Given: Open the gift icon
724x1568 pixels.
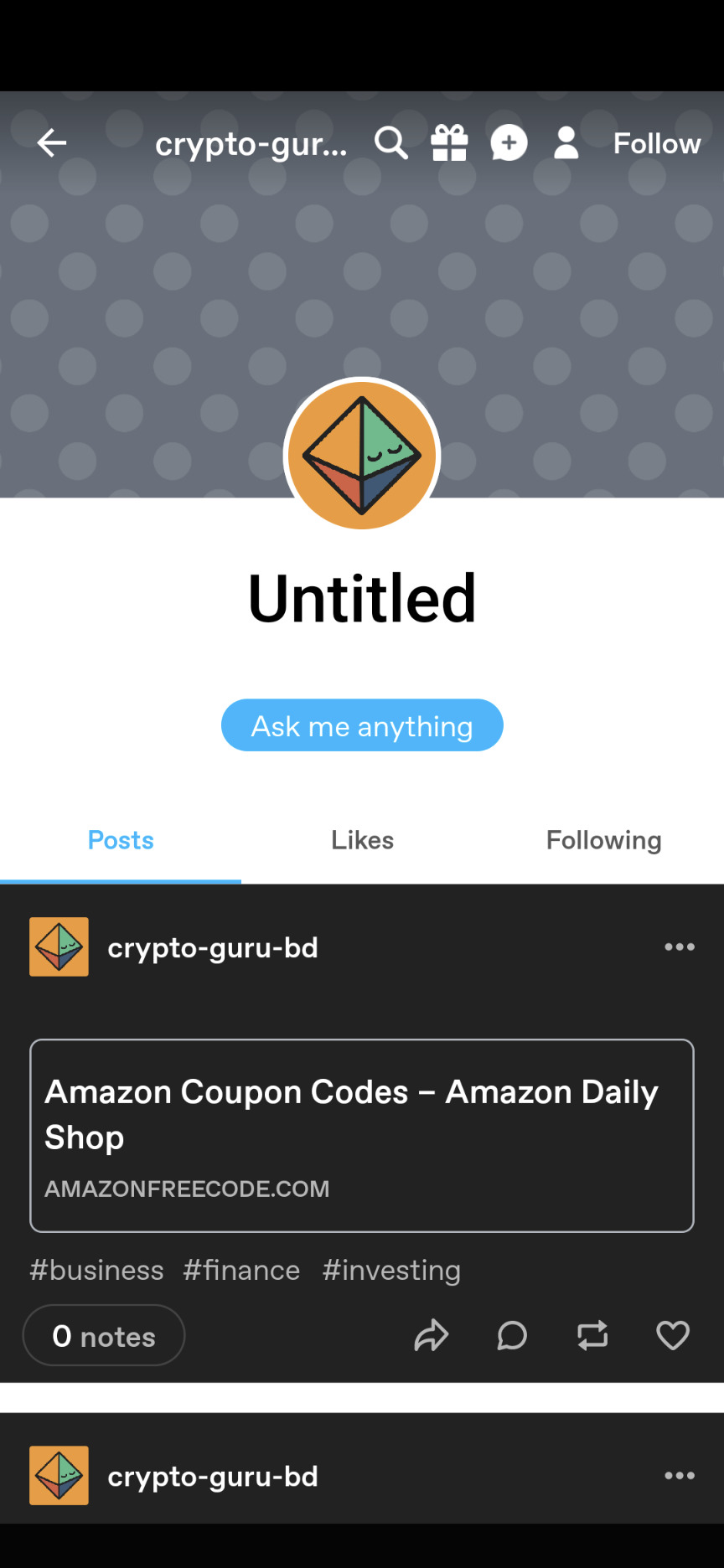Looking at the screenshot, I should (449, 143).
